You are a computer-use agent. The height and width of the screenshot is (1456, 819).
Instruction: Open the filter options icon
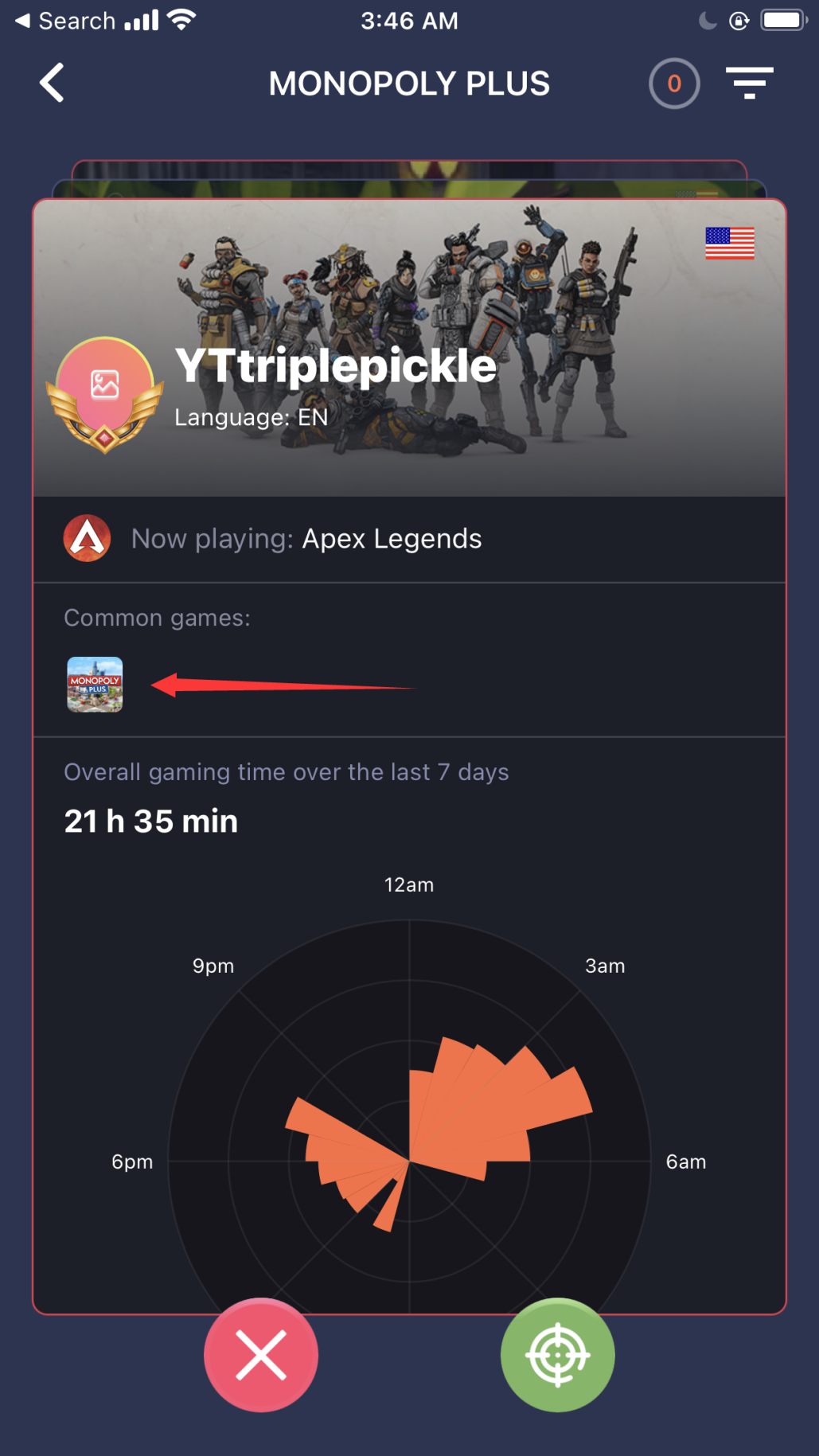click(x=749, y=84)
